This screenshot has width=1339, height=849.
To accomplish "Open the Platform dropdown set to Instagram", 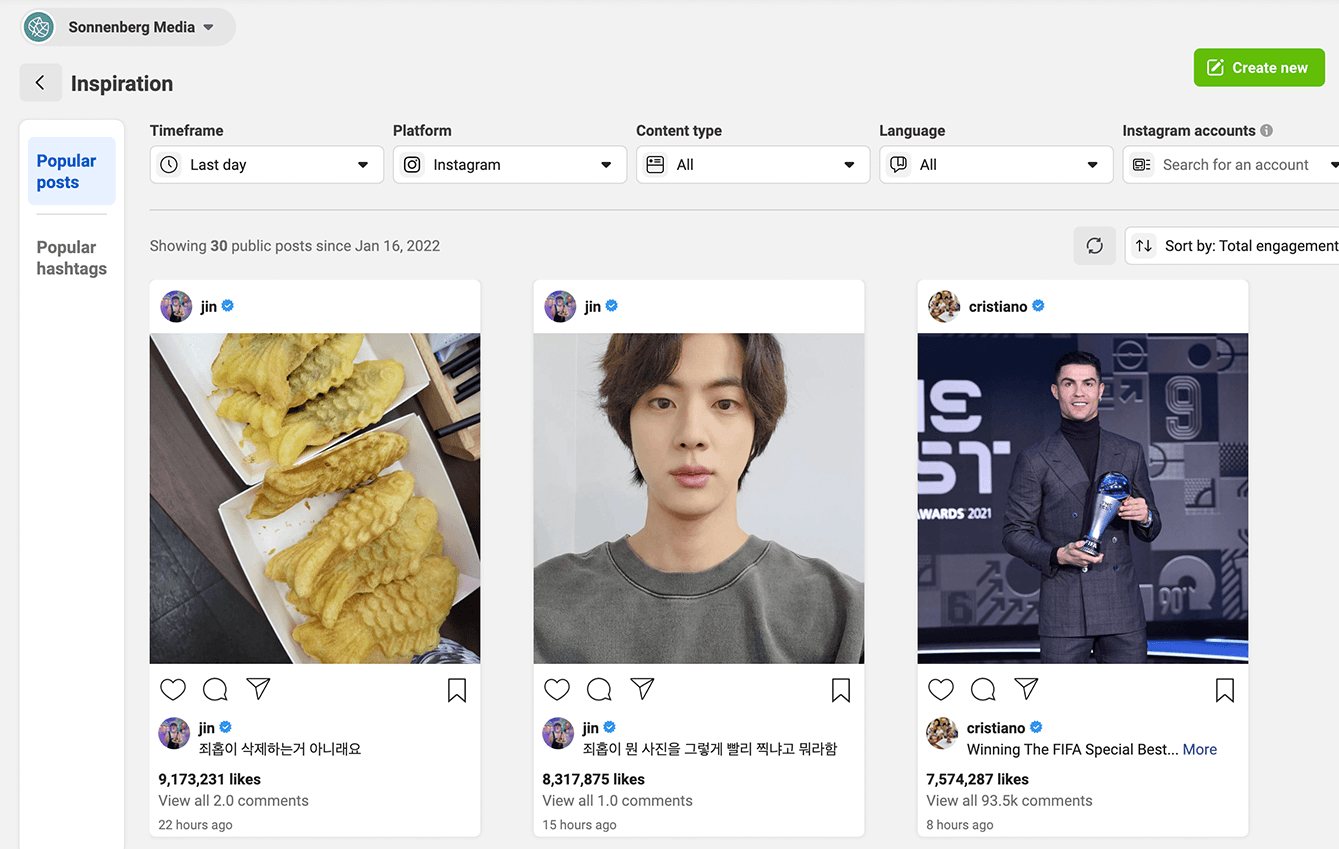I will 509,165.
